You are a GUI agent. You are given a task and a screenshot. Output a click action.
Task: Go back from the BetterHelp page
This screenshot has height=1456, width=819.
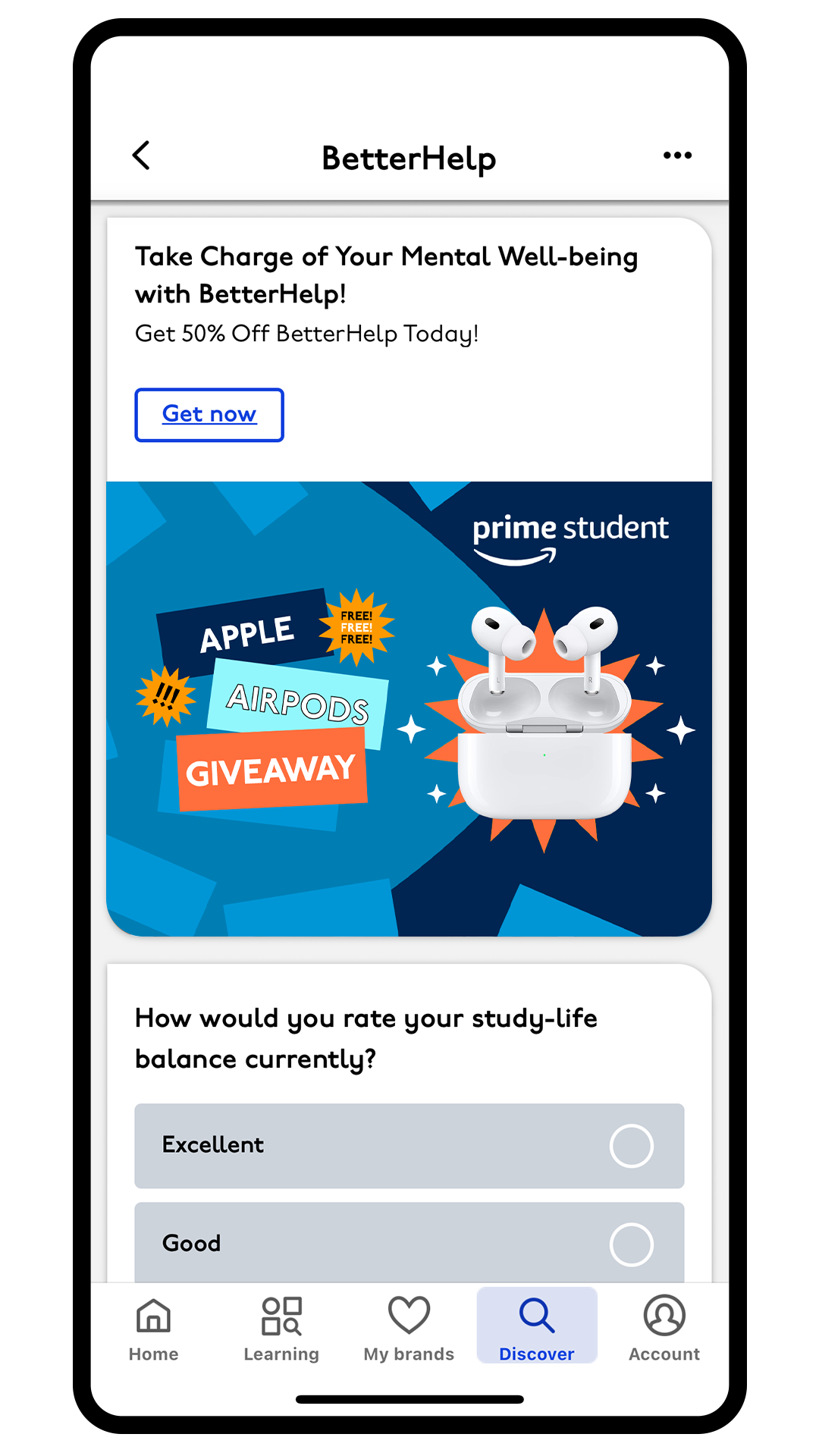[142, 156]
